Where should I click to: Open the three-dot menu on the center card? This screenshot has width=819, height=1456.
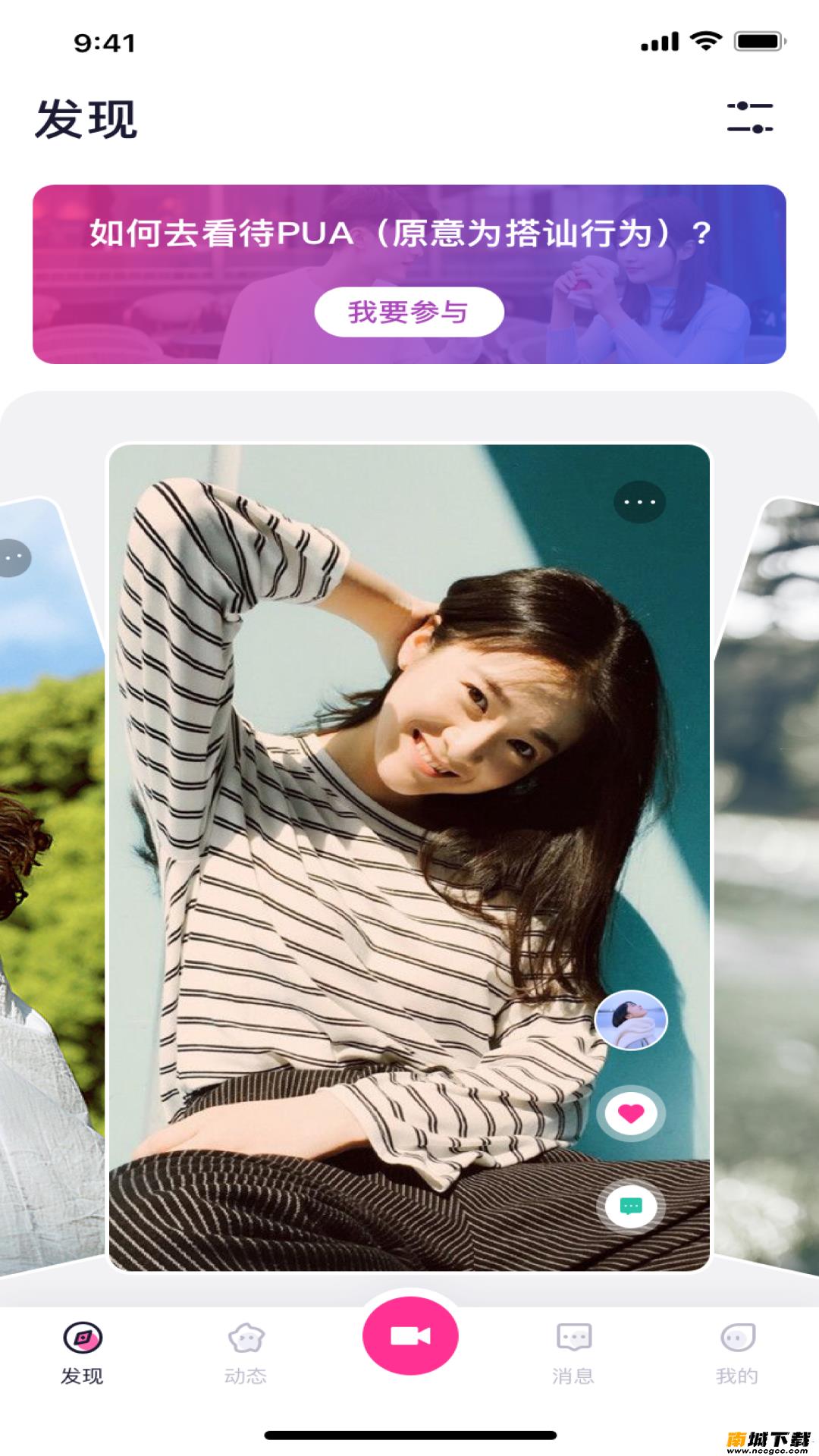pyautogui.click(x=639, y=502)
